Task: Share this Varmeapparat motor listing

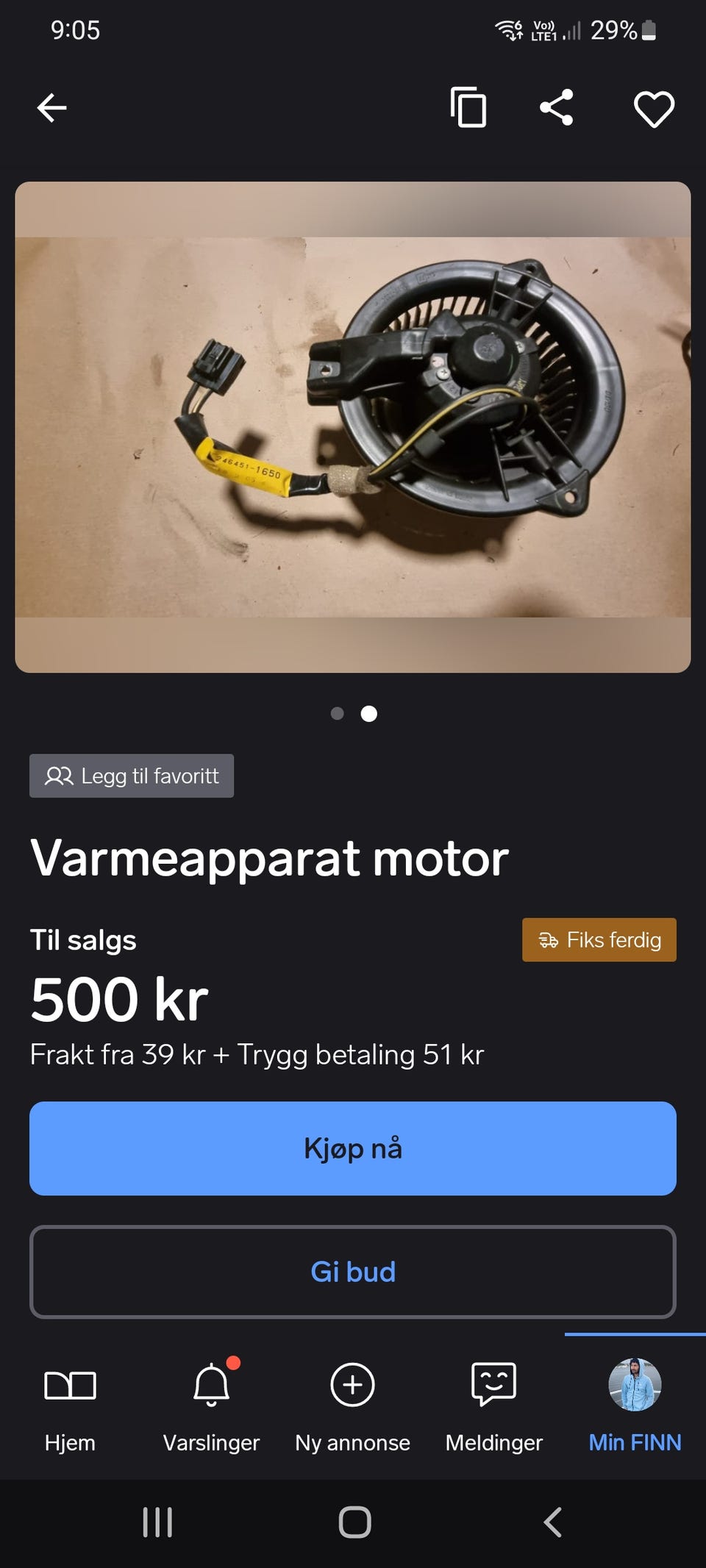Action: (557, 108)
